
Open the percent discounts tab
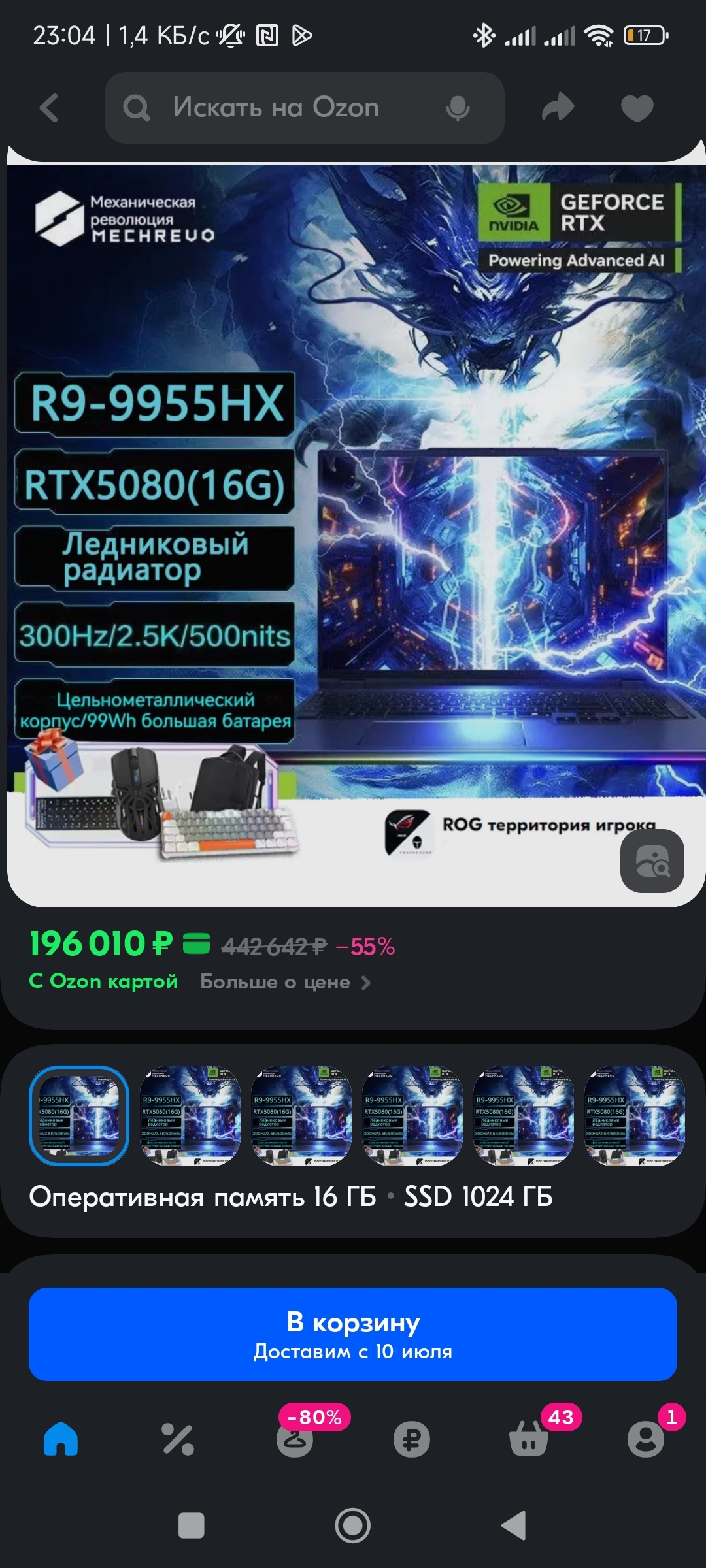(178, 1439)
